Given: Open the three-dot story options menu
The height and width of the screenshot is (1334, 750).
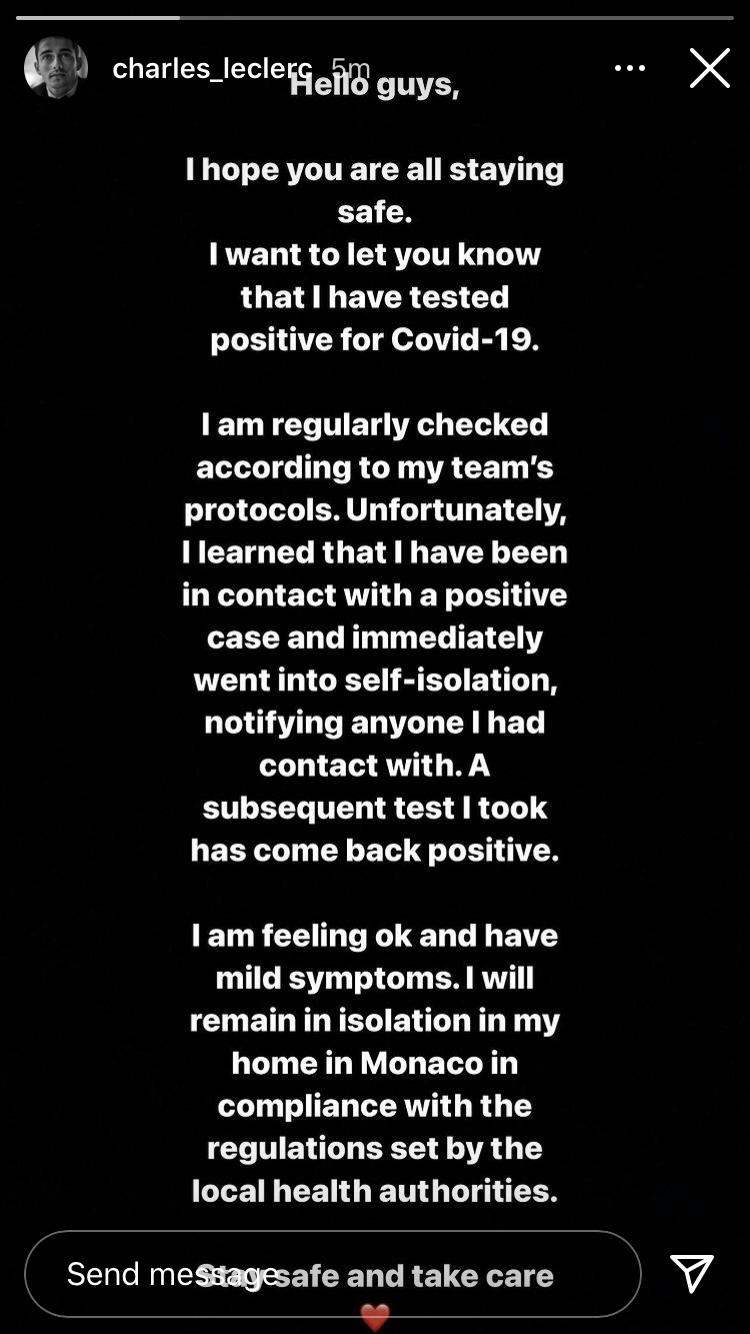Looking at the screenshot, I should point(629,68).
